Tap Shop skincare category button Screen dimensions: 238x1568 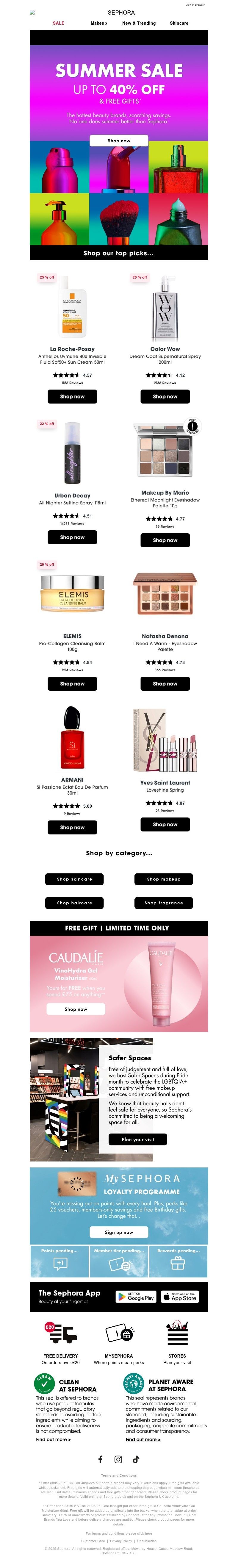click(74, 880)
